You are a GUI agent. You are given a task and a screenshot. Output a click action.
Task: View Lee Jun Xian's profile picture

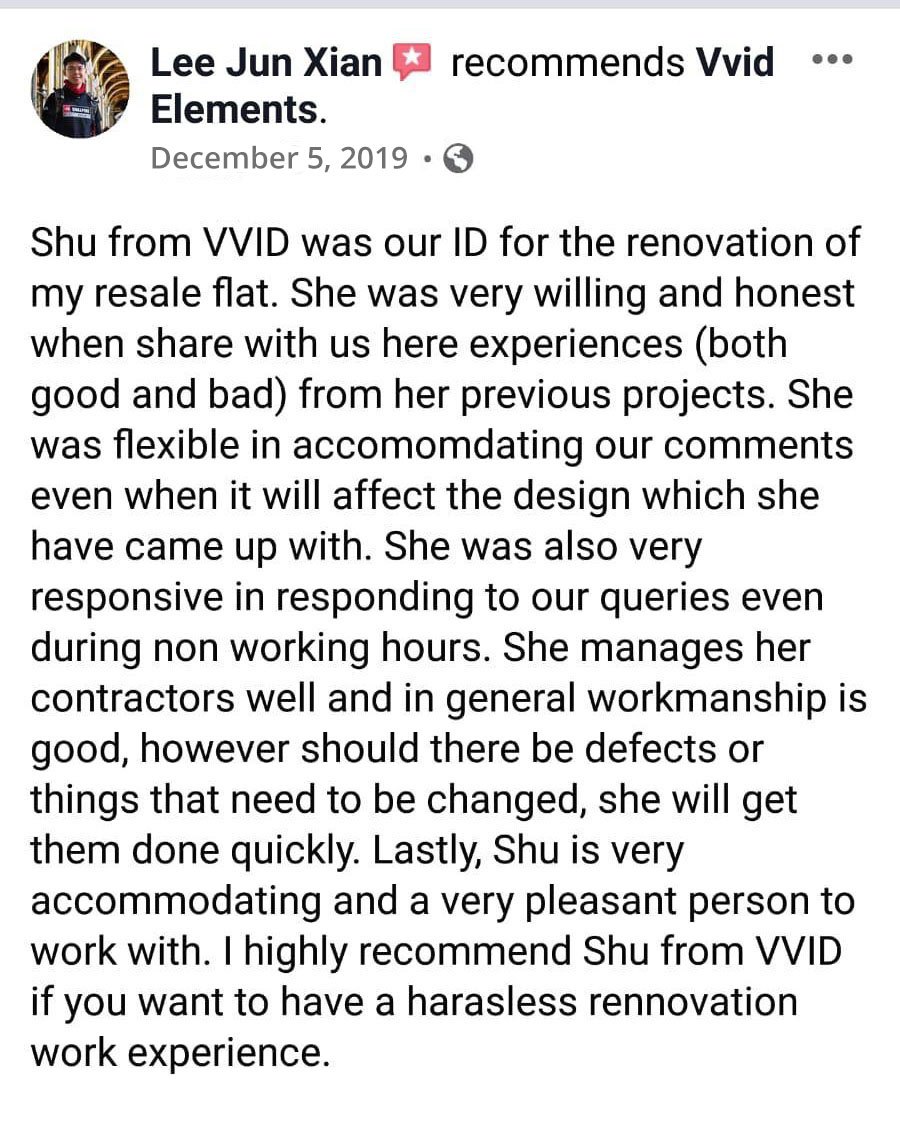coord(79,89)
